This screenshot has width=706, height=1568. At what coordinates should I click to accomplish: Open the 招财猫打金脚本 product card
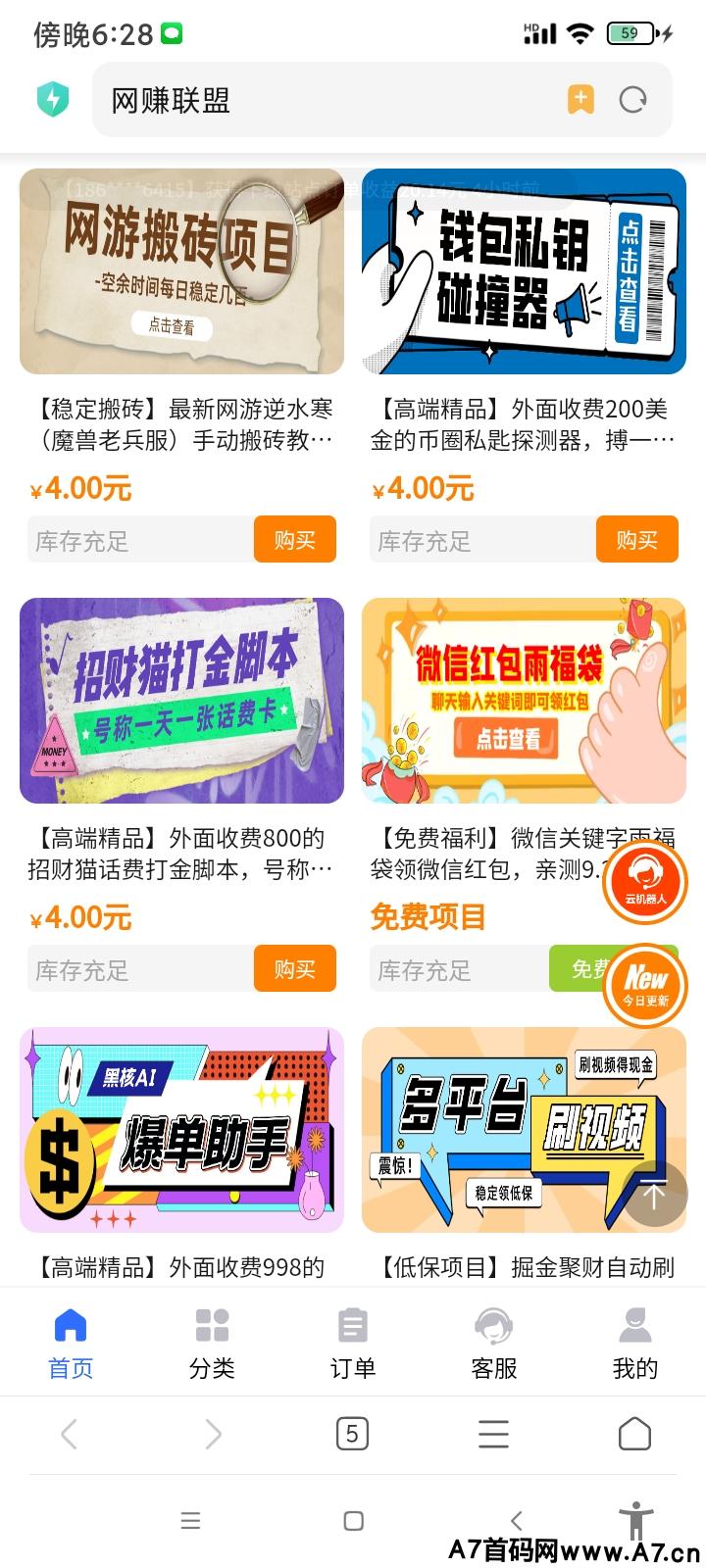point(181,701)
